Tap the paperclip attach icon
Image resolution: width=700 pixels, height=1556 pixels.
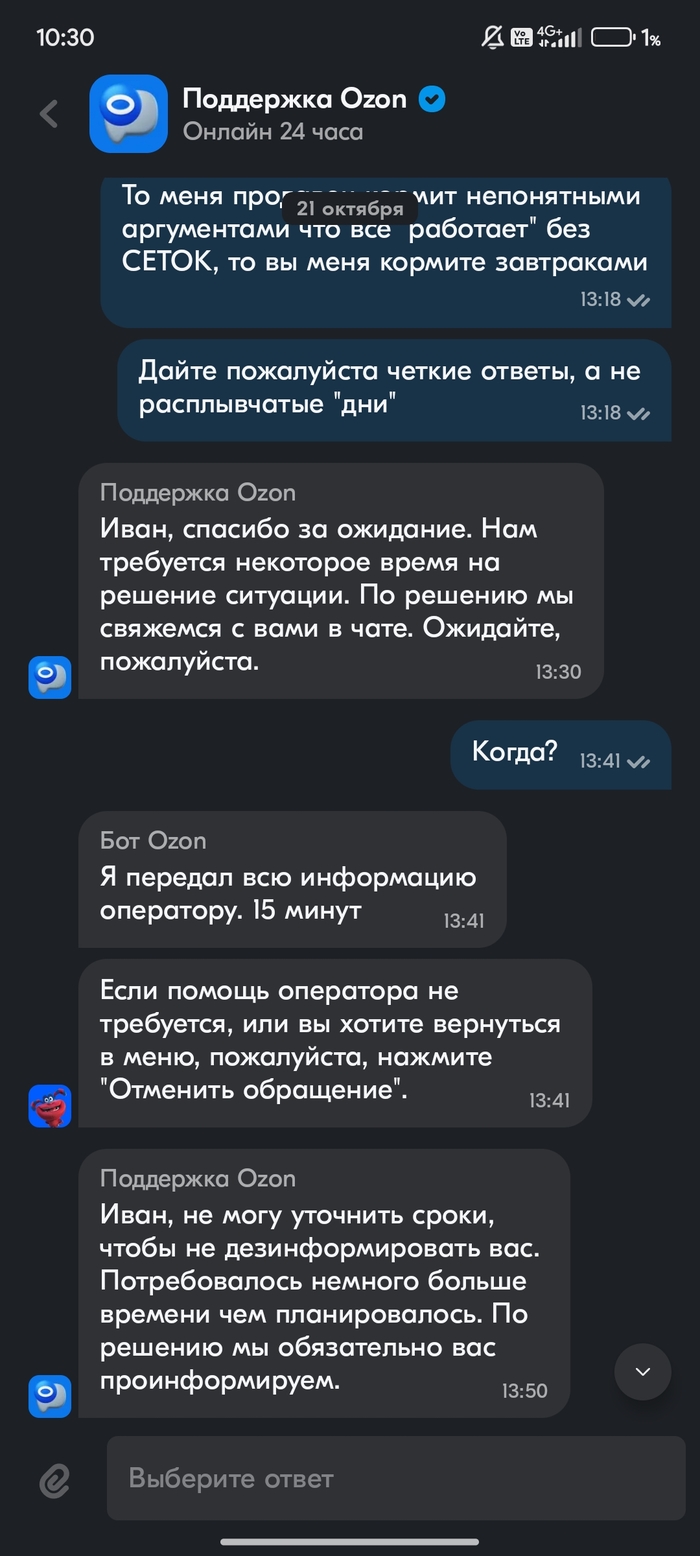54,1479
